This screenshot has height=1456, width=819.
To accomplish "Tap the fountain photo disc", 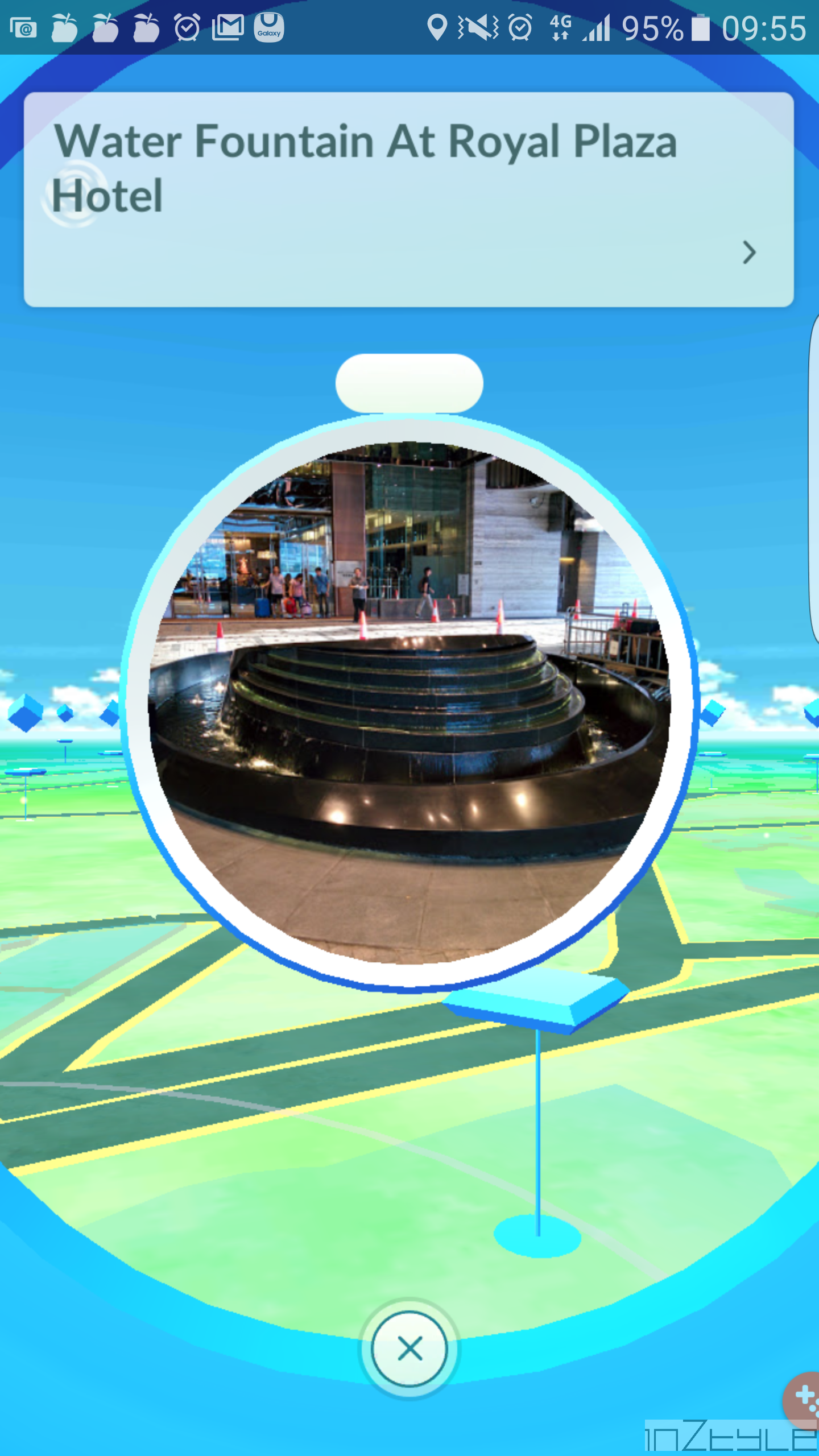I will 409,703.
